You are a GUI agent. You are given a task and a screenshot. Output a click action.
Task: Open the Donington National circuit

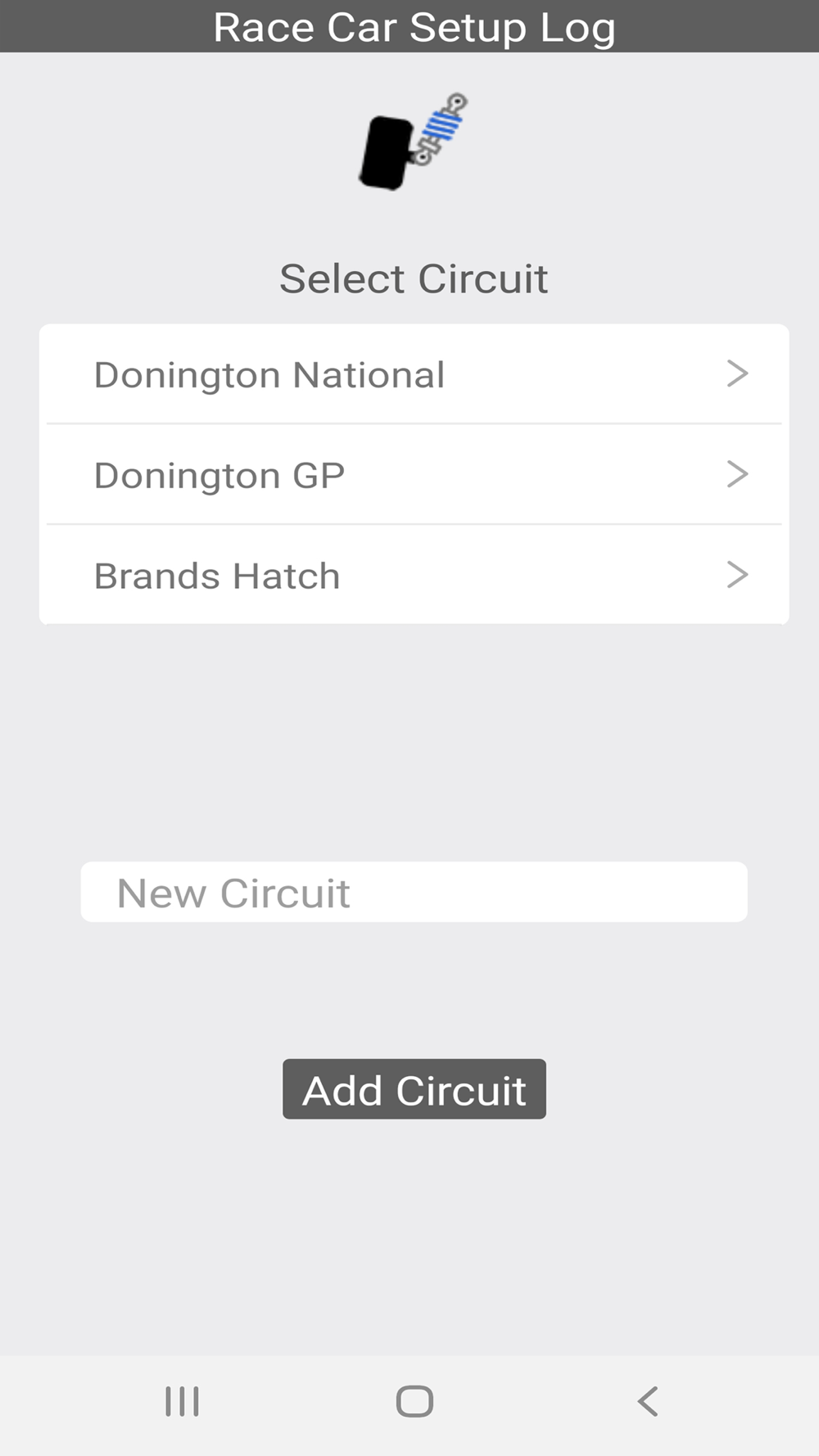414,374
